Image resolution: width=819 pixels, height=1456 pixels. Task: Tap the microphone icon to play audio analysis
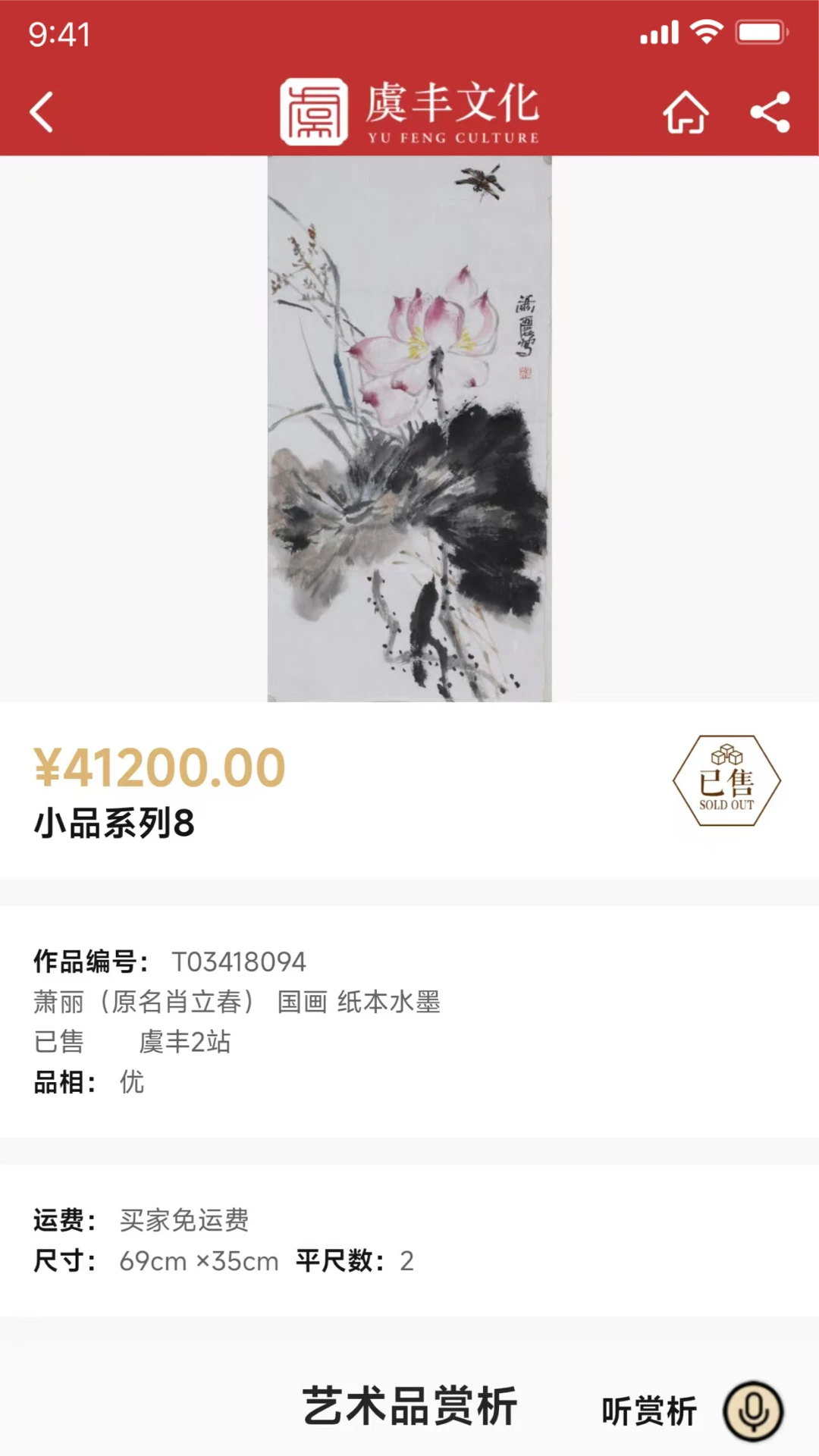[x=753, y=1408]
